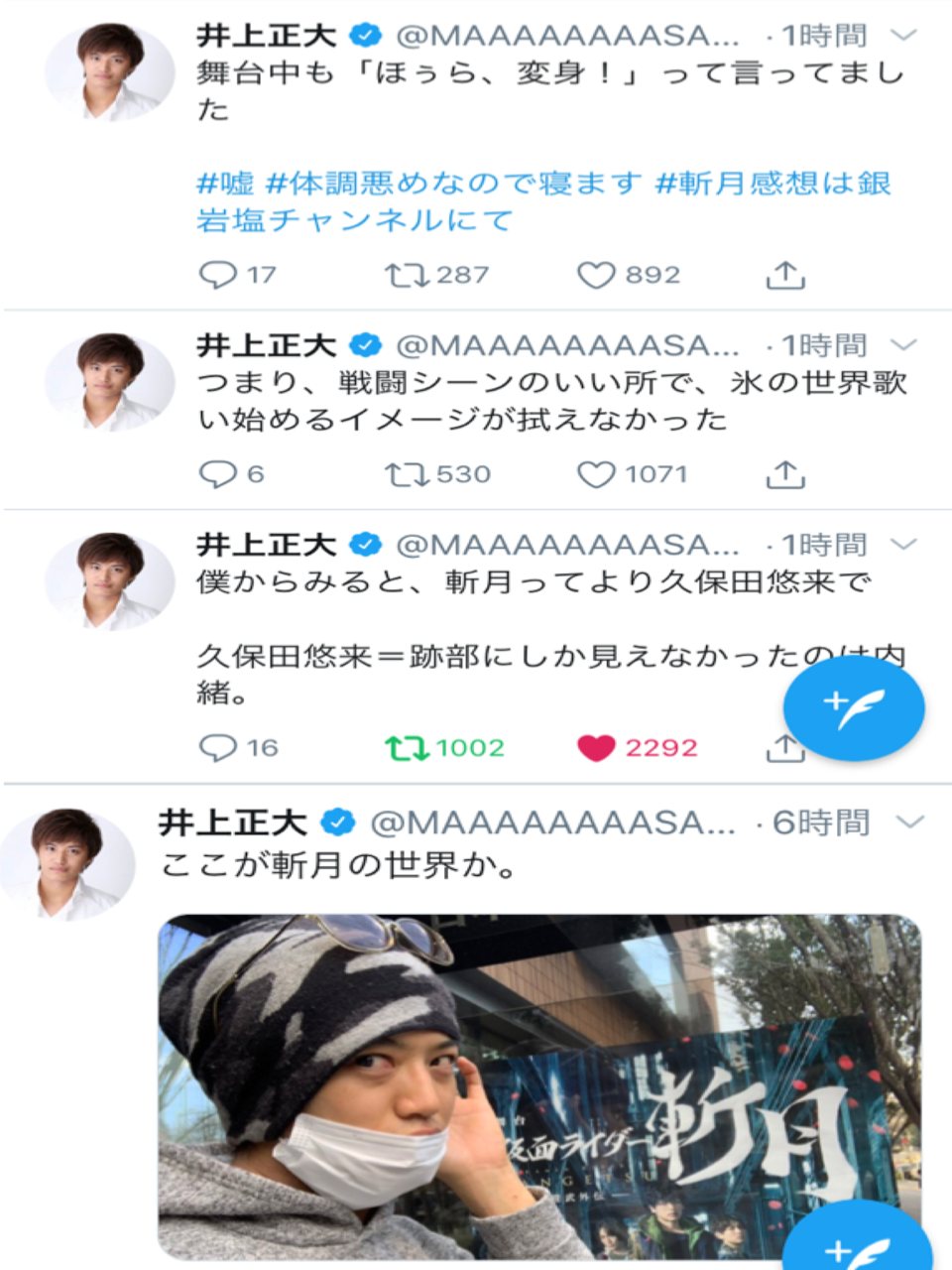Retweet the tweet with 530 retweets

[405, 474]
